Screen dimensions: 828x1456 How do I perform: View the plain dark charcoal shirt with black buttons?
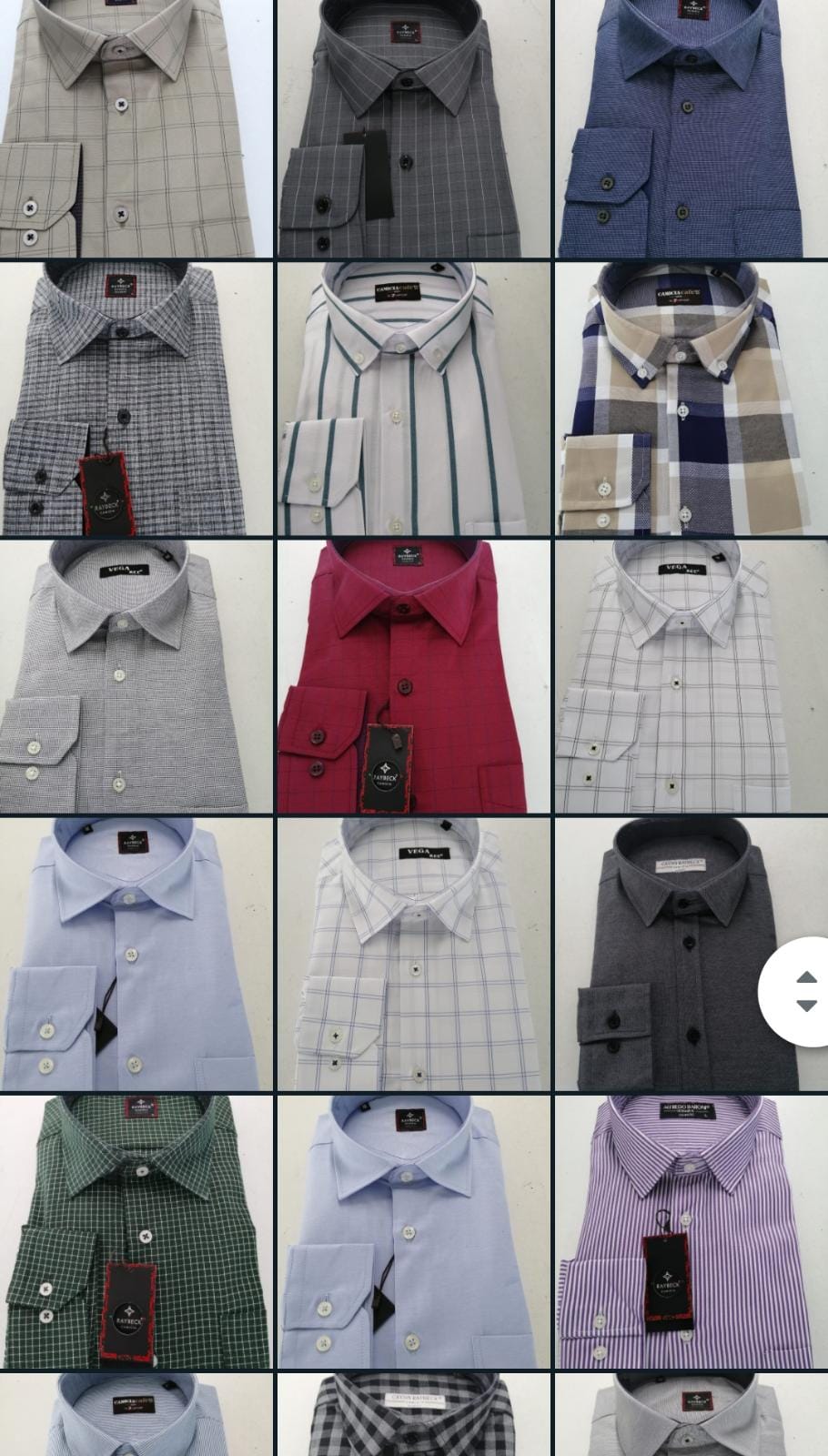click(673, 954)
